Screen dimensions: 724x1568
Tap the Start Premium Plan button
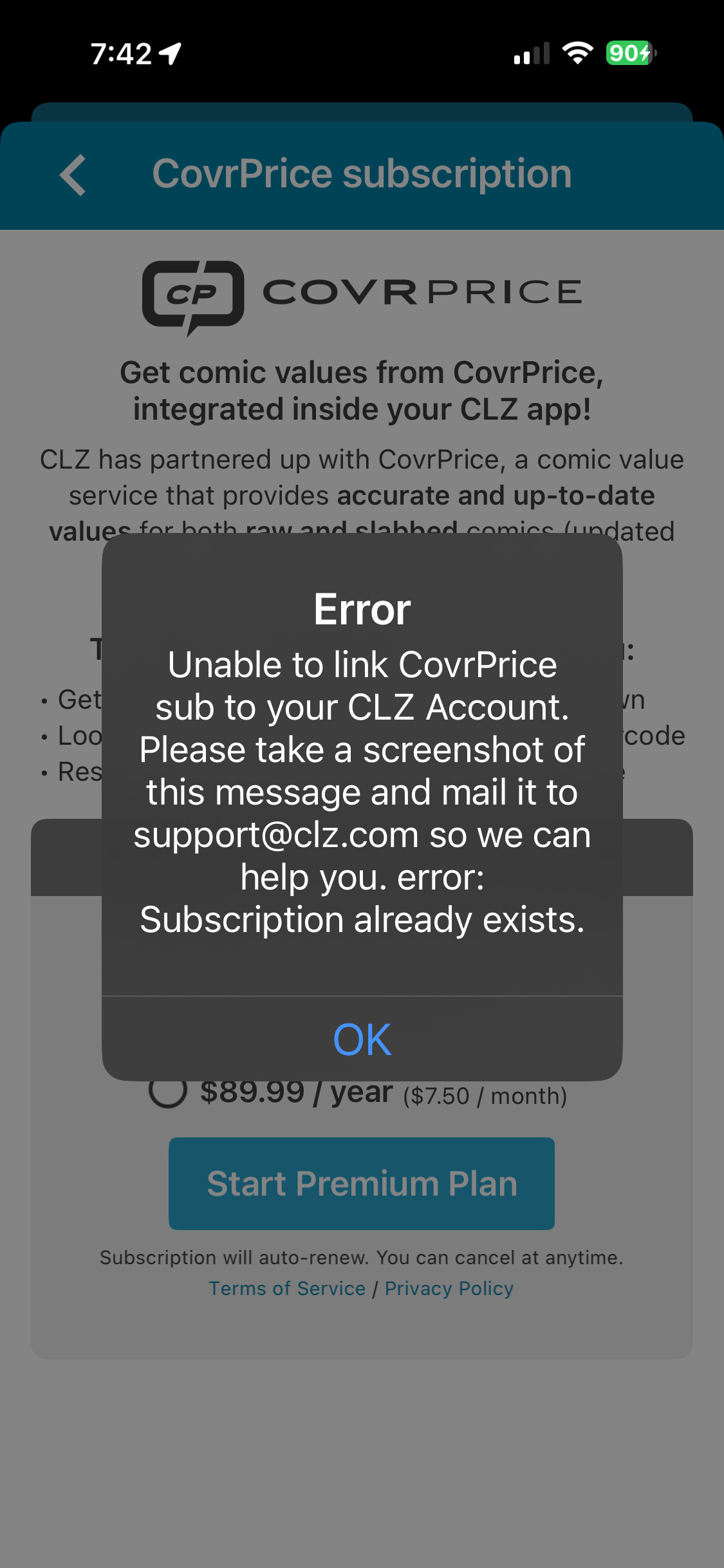coord(362,1183)
